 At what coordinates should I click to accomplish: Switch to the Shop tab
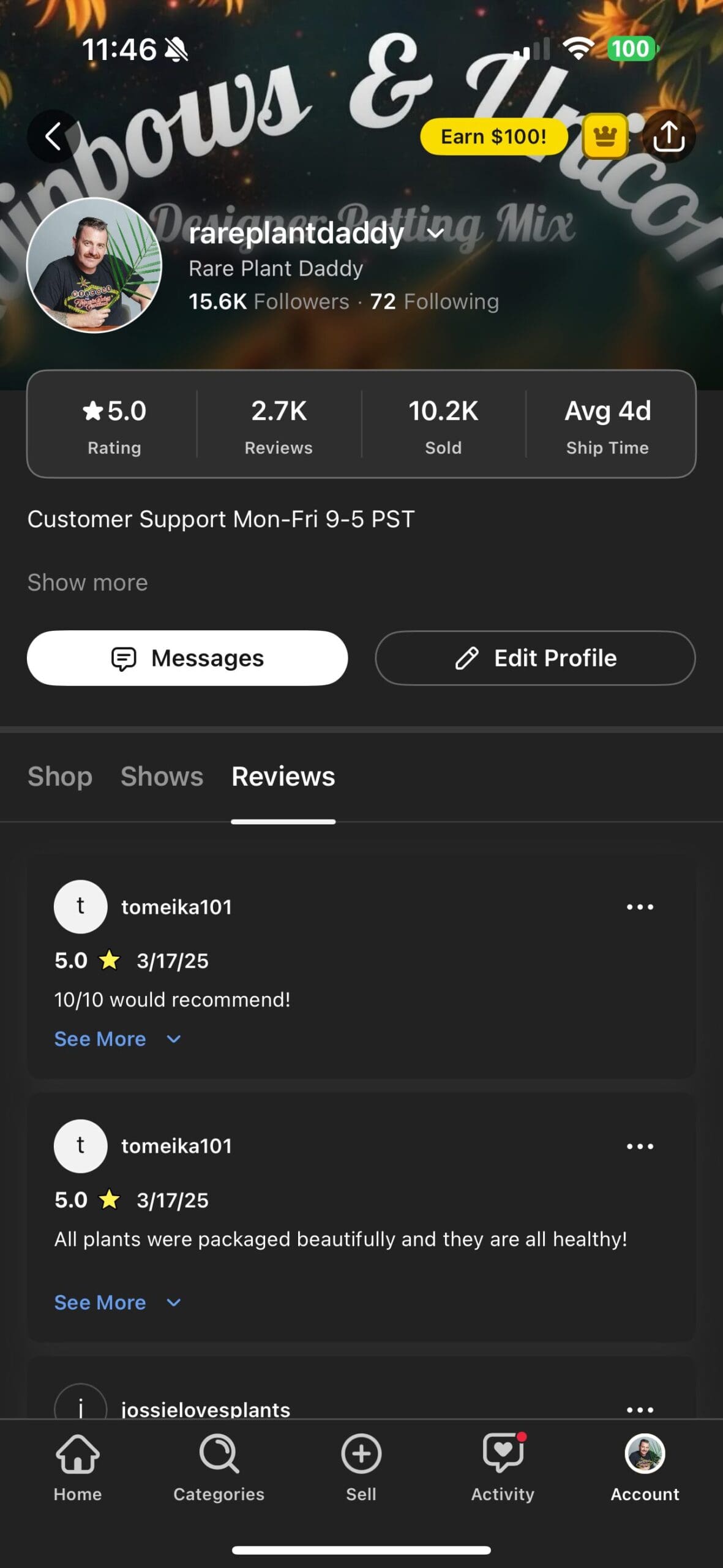pos(60,776)
